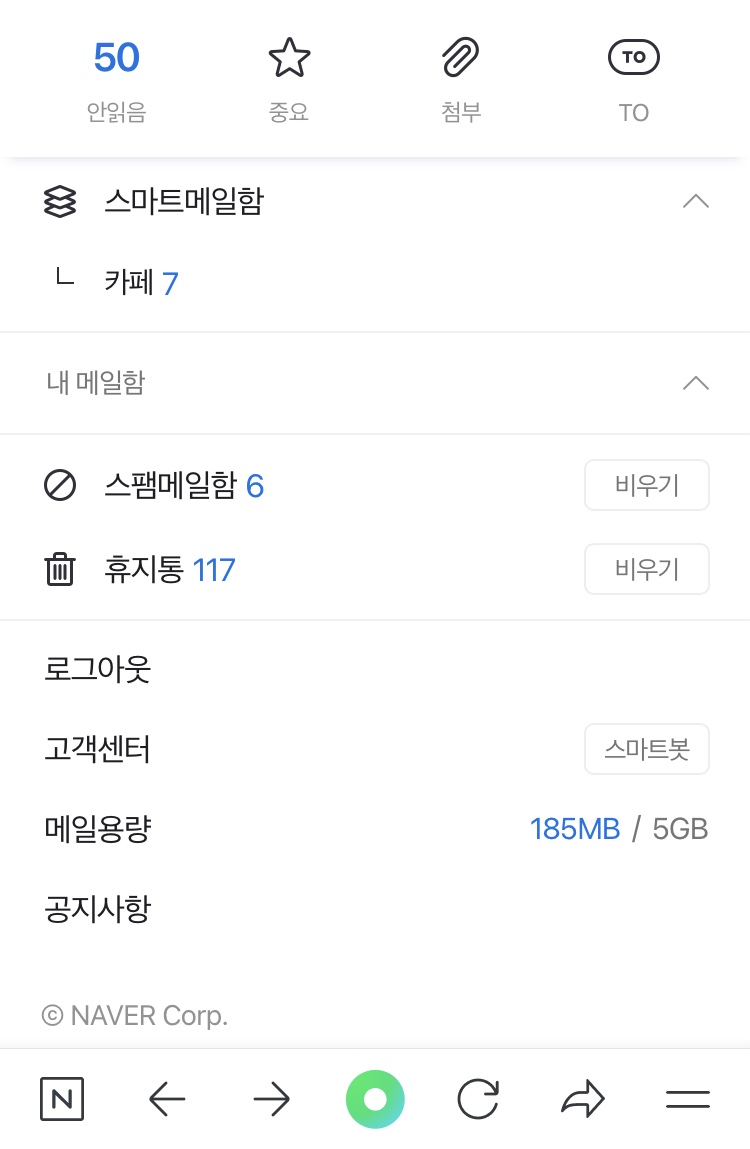Collapse the 내 메일함 section
Screen dimensions: 750x1149
pos(695,383)
